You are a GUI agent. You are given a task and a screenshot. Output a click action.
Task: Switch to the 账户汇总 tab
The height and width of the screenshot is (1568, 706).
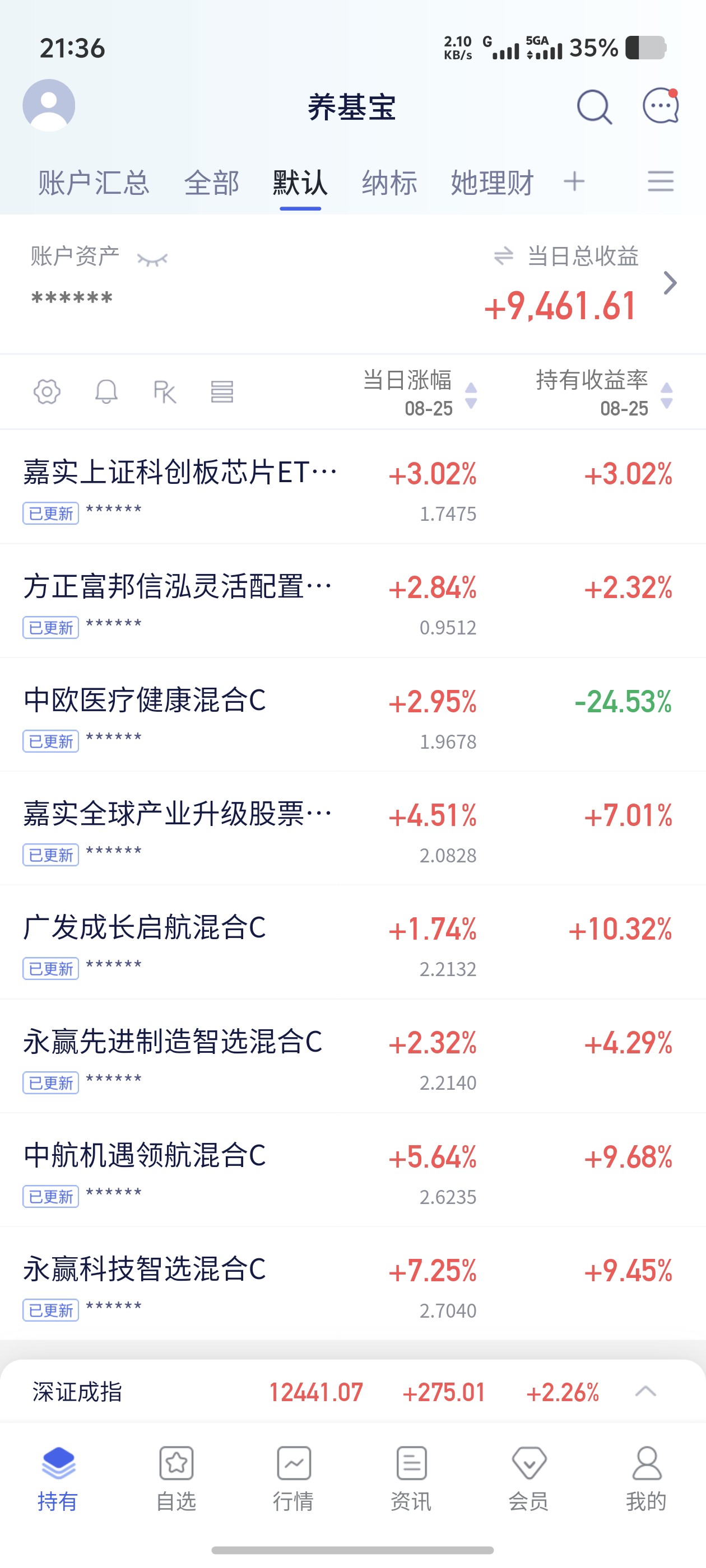click(x=93, y=183)
